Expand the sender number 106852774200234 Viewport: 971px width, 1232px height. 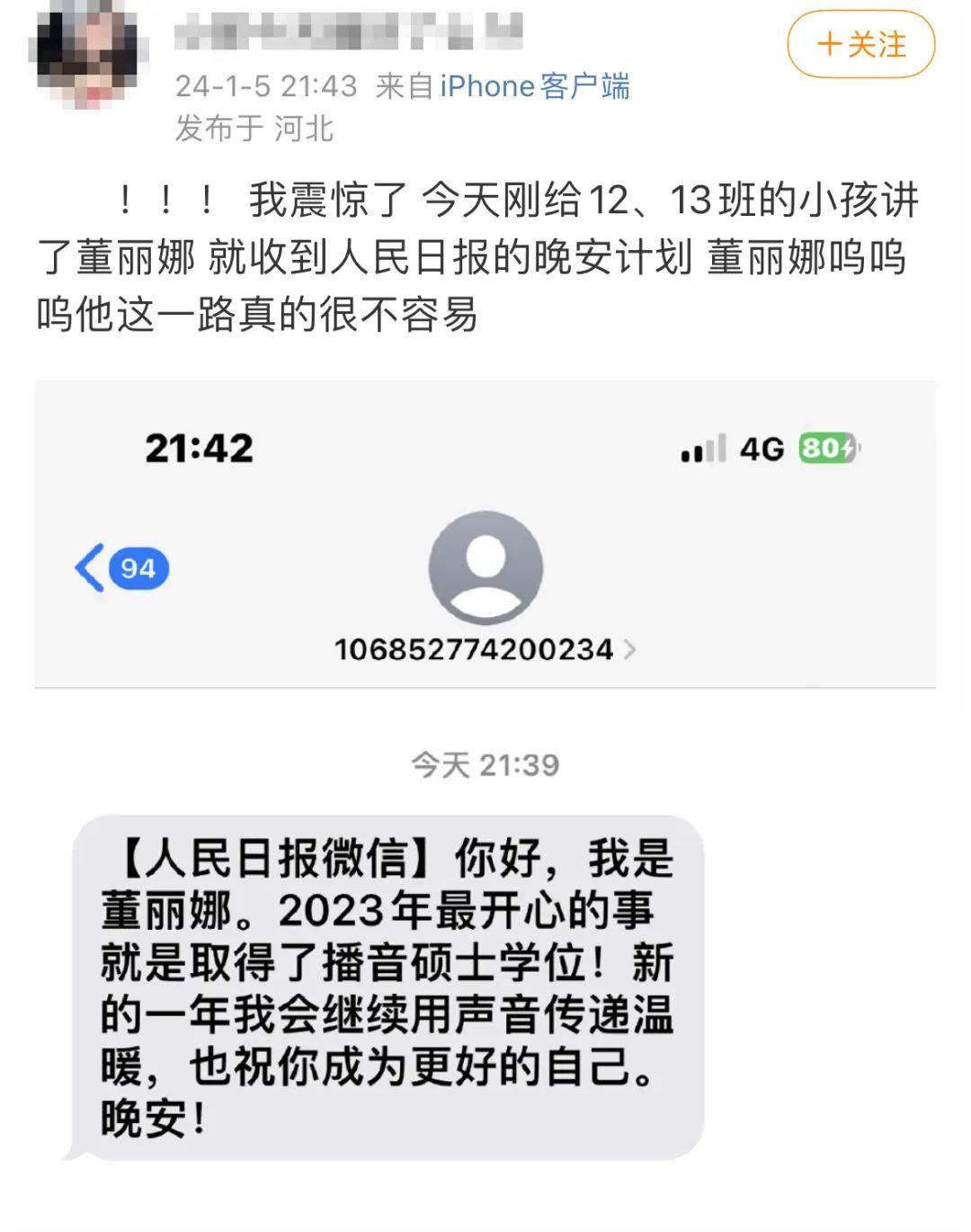tap(472, 649)
